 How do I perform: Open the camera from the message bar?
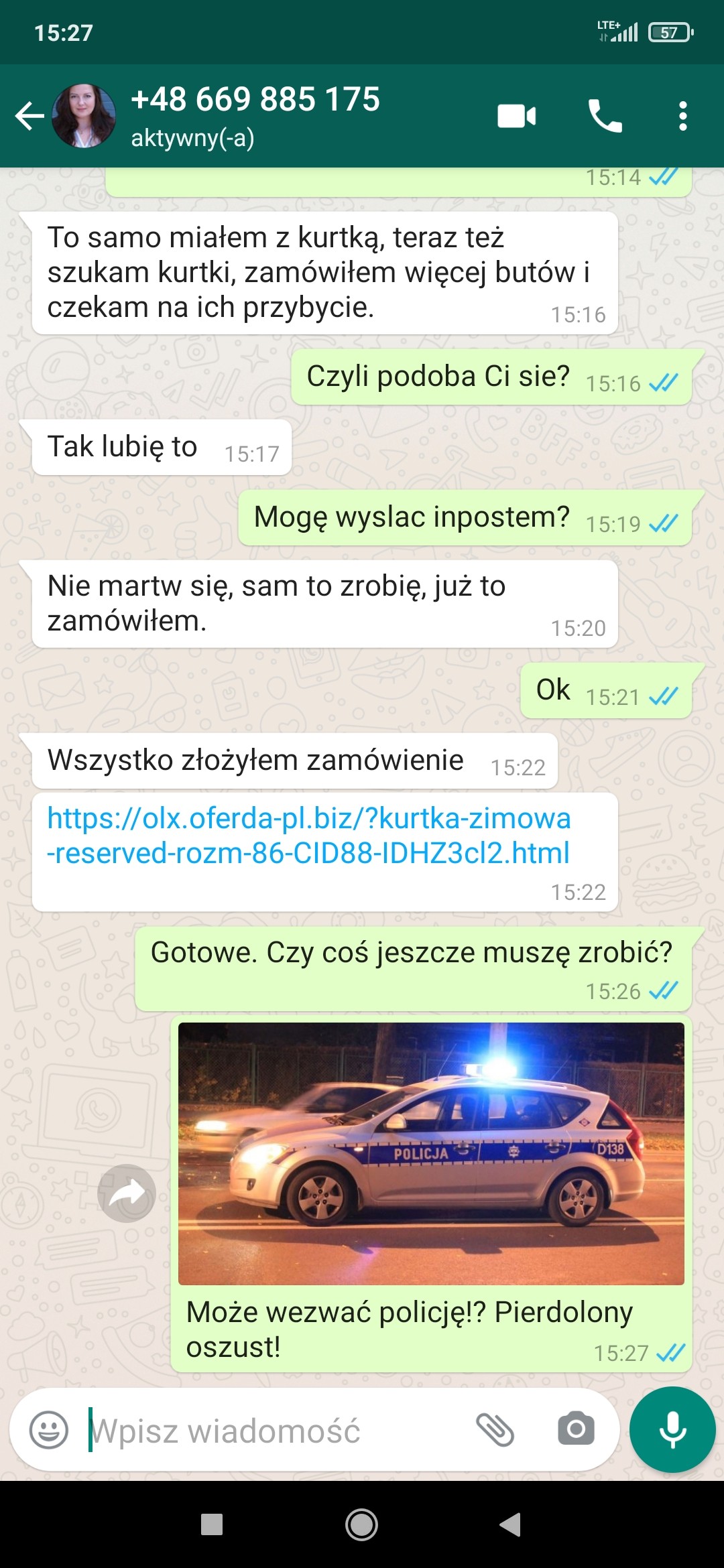(576, 1429)
